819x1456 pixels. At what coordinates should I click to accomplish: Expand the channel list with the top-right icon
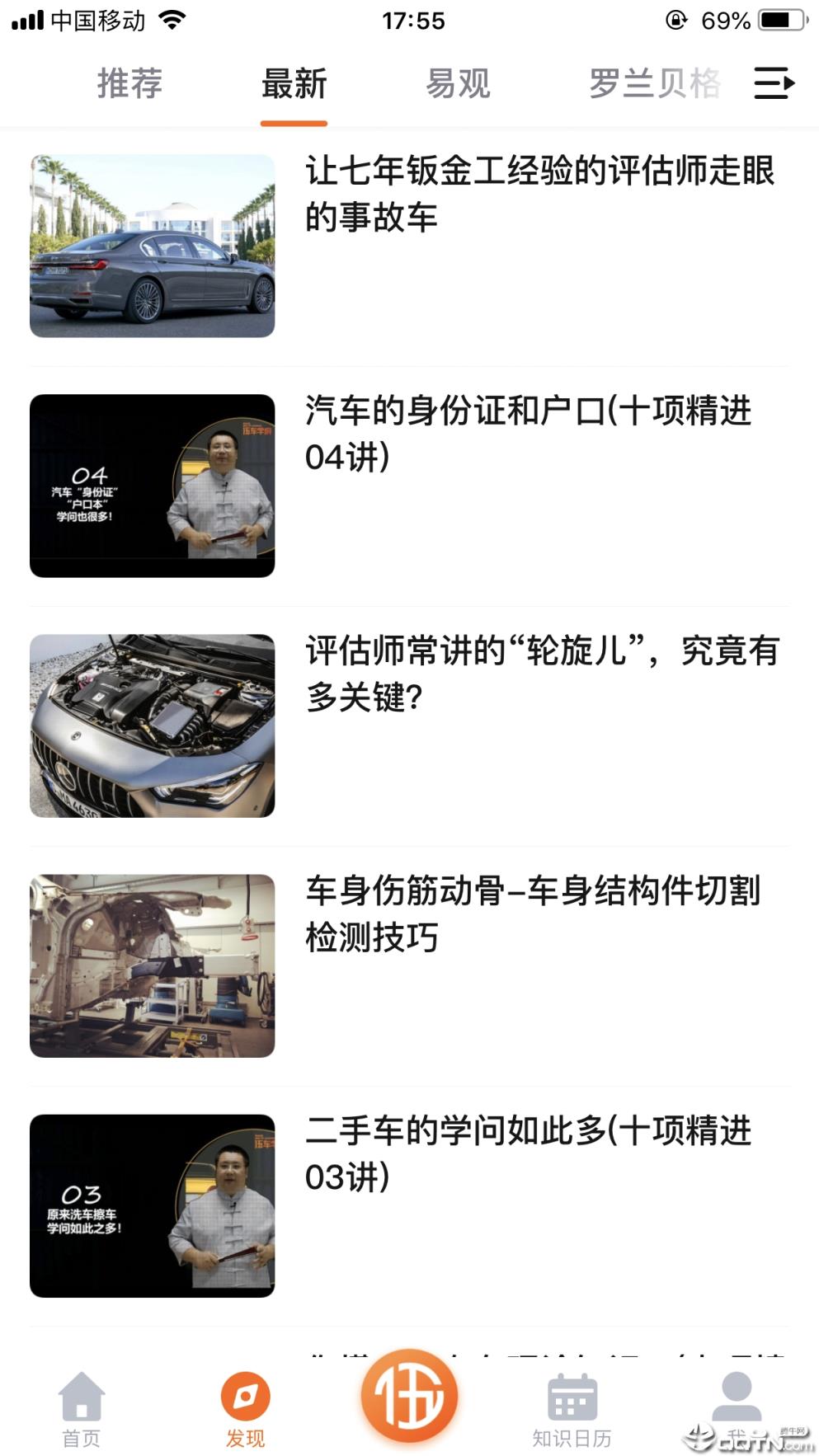click(x=772, y=84)
